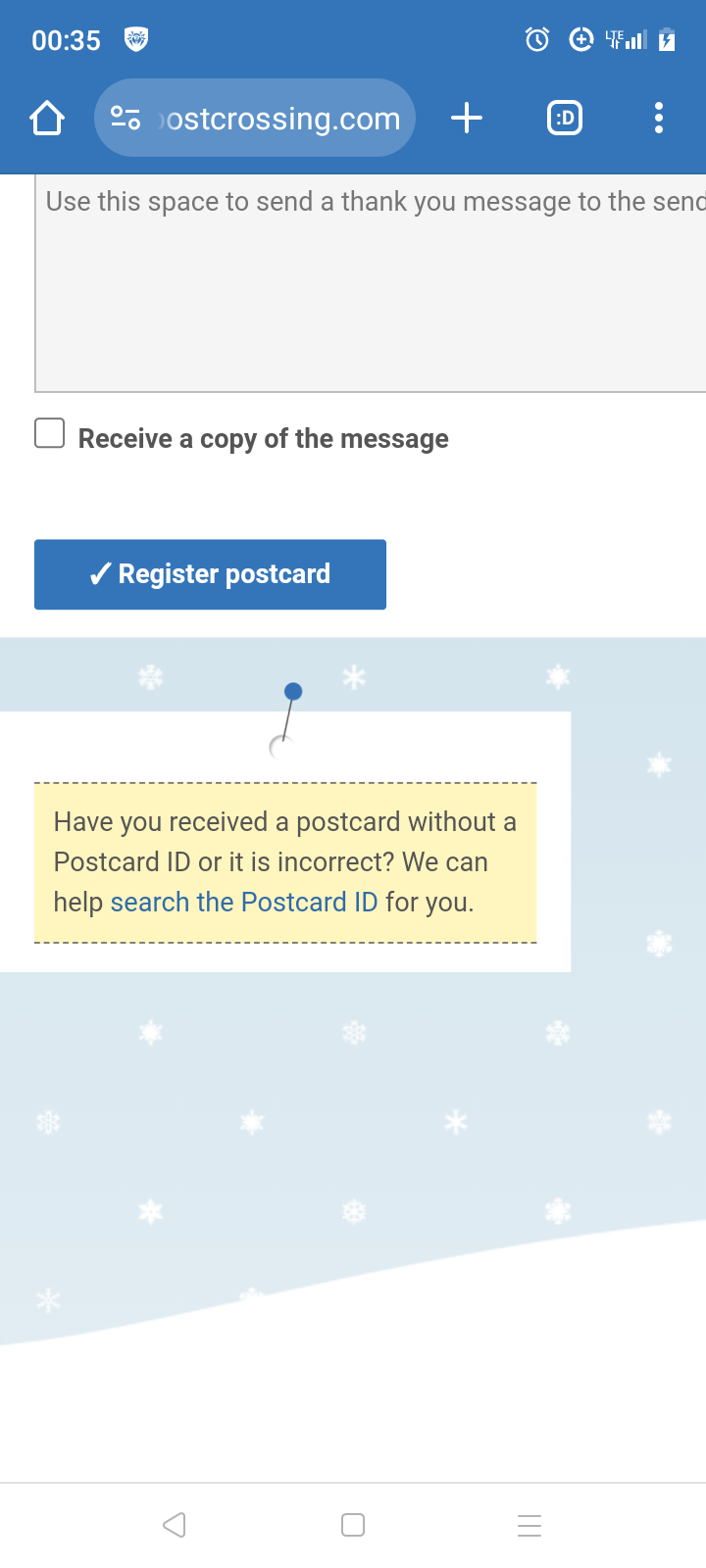Go to the browser home page

47,119
